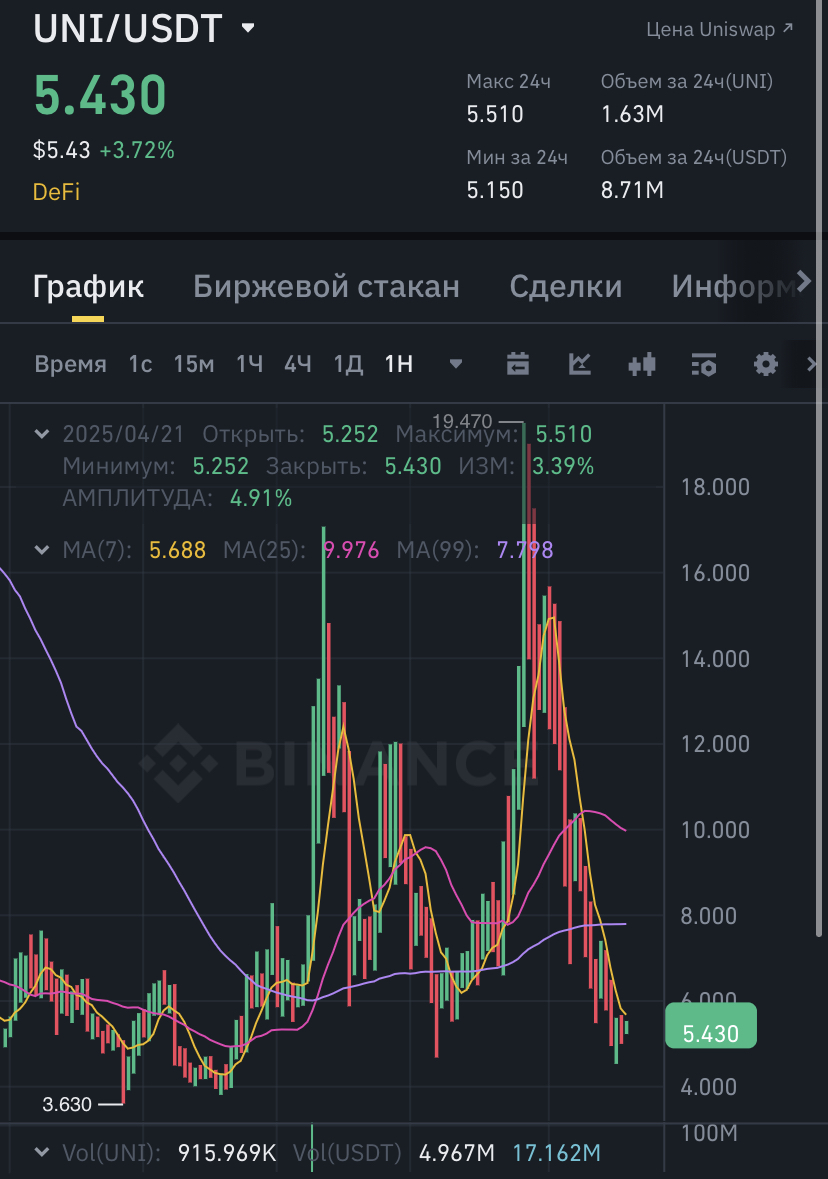The image size is (828, 1179).
Task: Select the 15м interval
Action: point(194,364)
